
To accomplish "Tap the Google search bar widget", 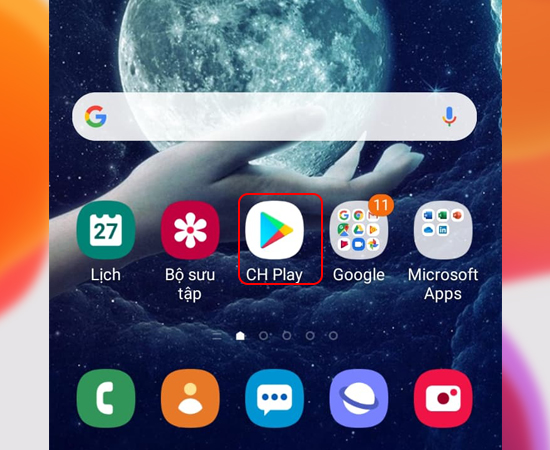I will (274, 117).
